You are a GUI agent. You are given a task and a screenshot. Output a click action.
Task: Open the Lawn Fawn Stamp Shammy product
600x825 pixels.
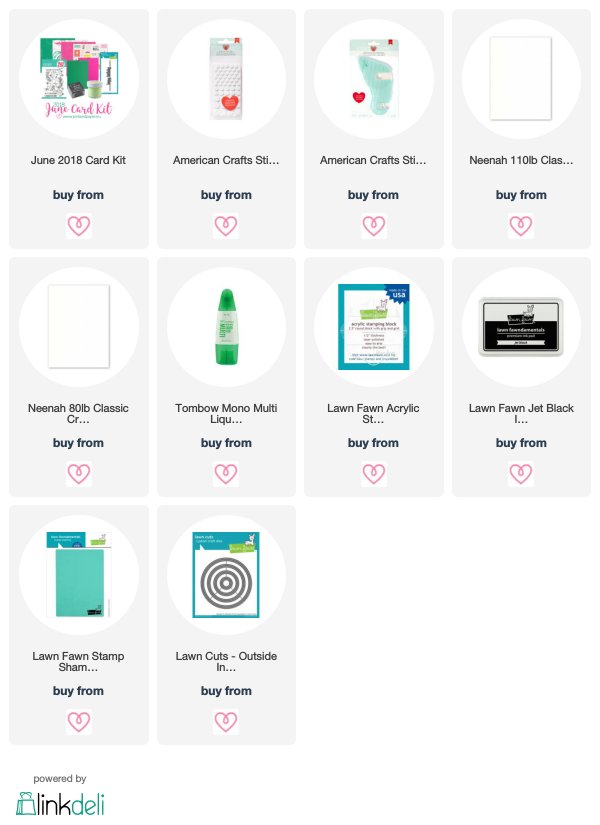(x=78, y=575)
